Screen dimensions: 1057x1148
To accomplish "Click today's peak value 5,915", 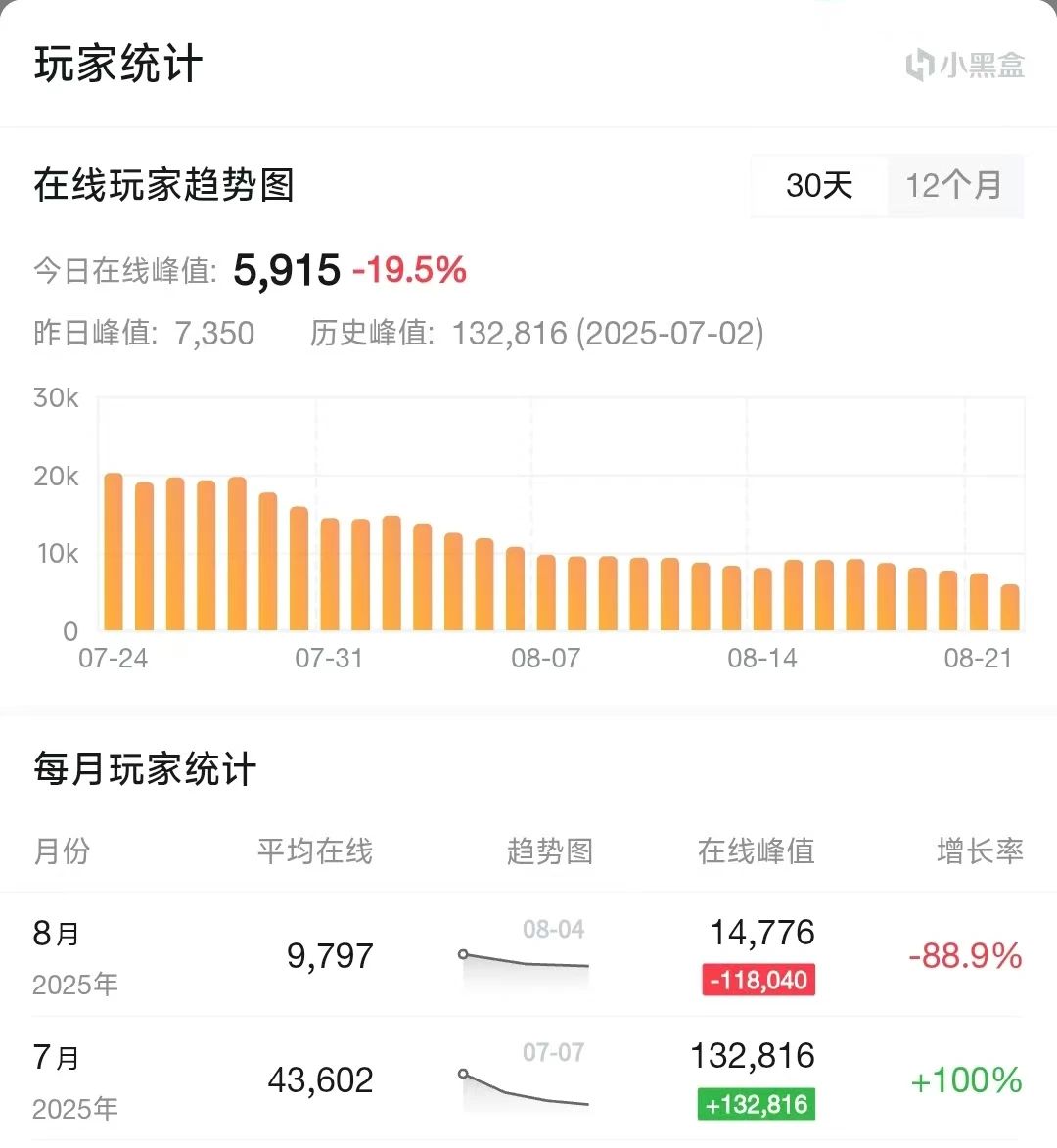I will click(286, 268).
